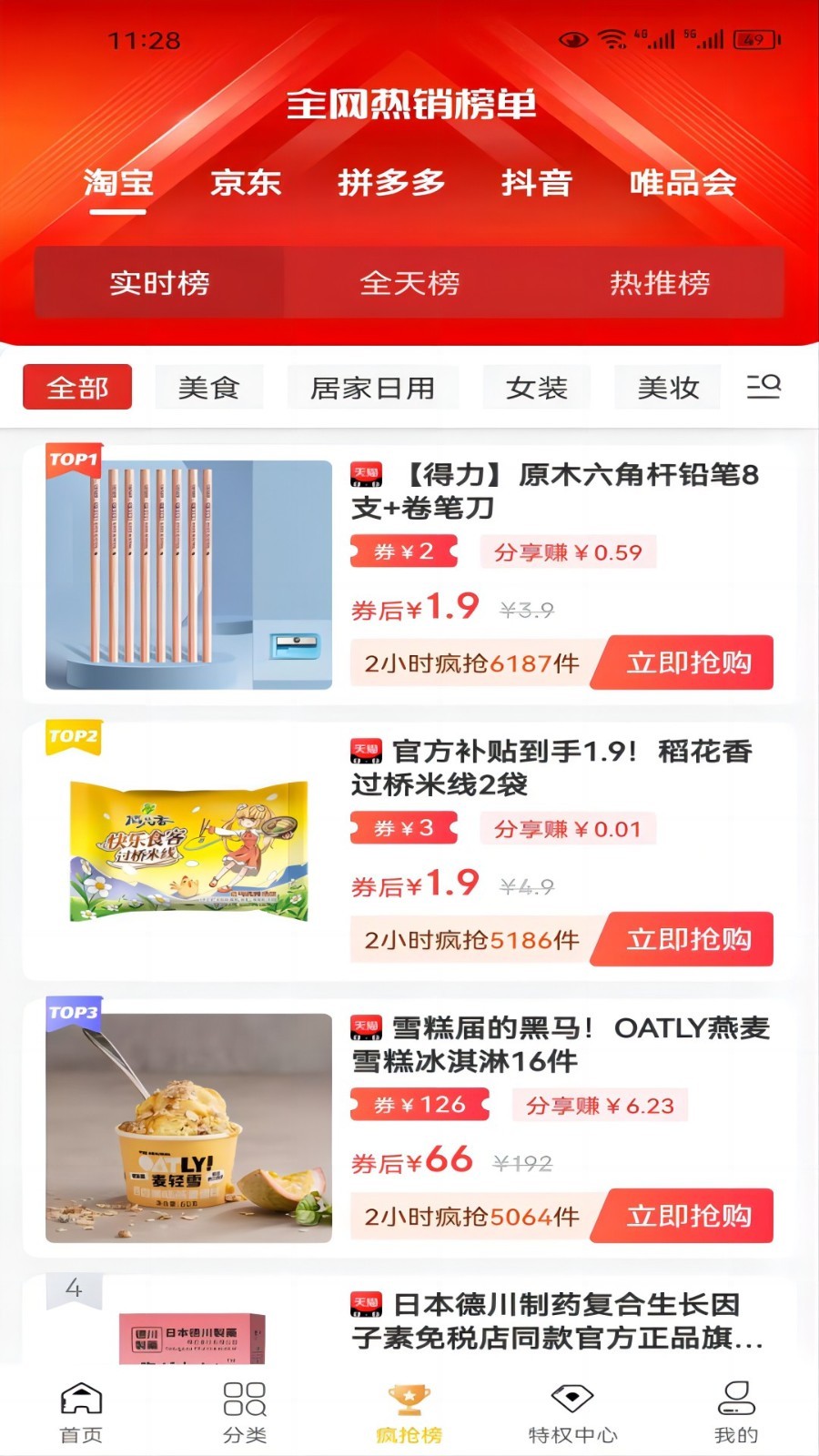
Task: Filter by 居家日用 category
Action: [x=372, y=388]
